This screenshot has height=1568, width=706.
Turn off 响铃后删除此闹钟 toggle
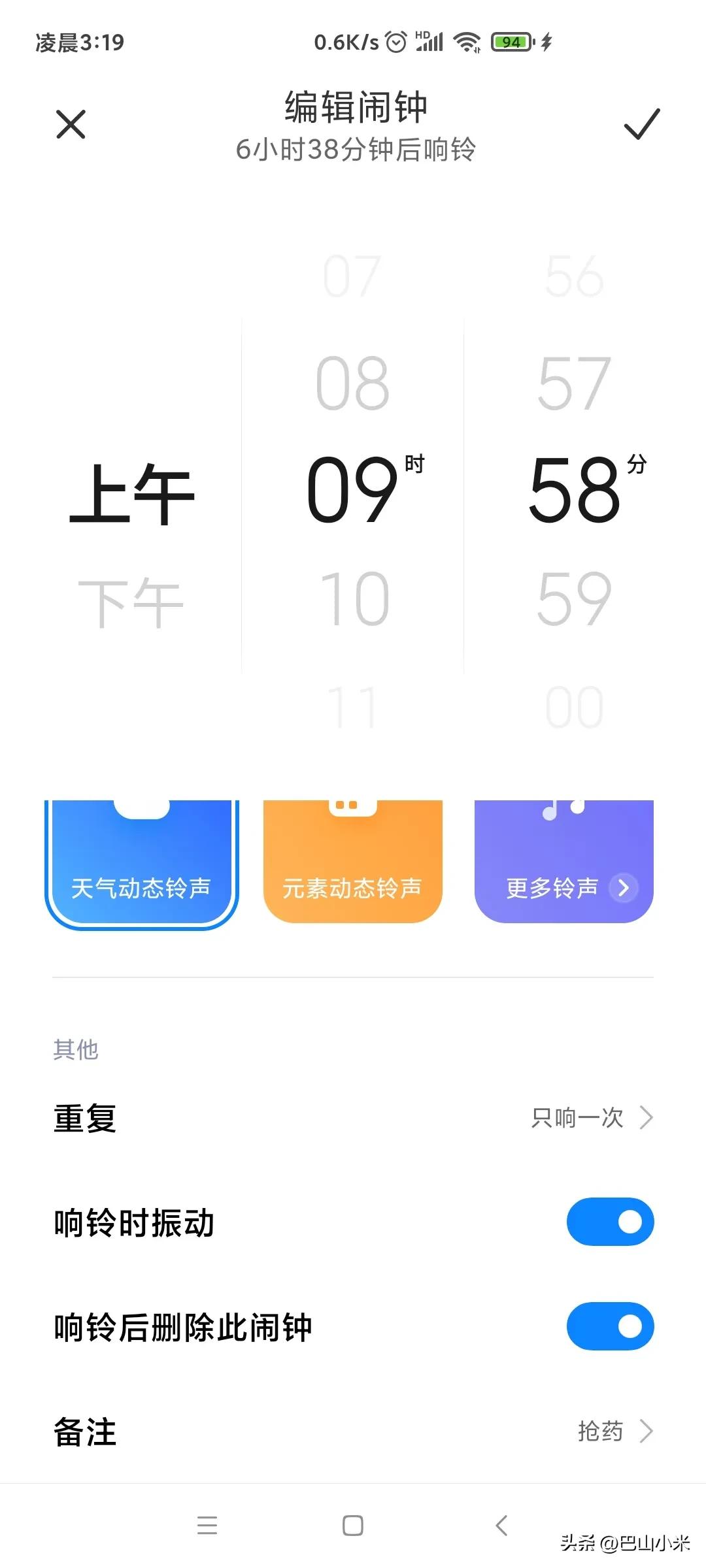pos(610,1327)
